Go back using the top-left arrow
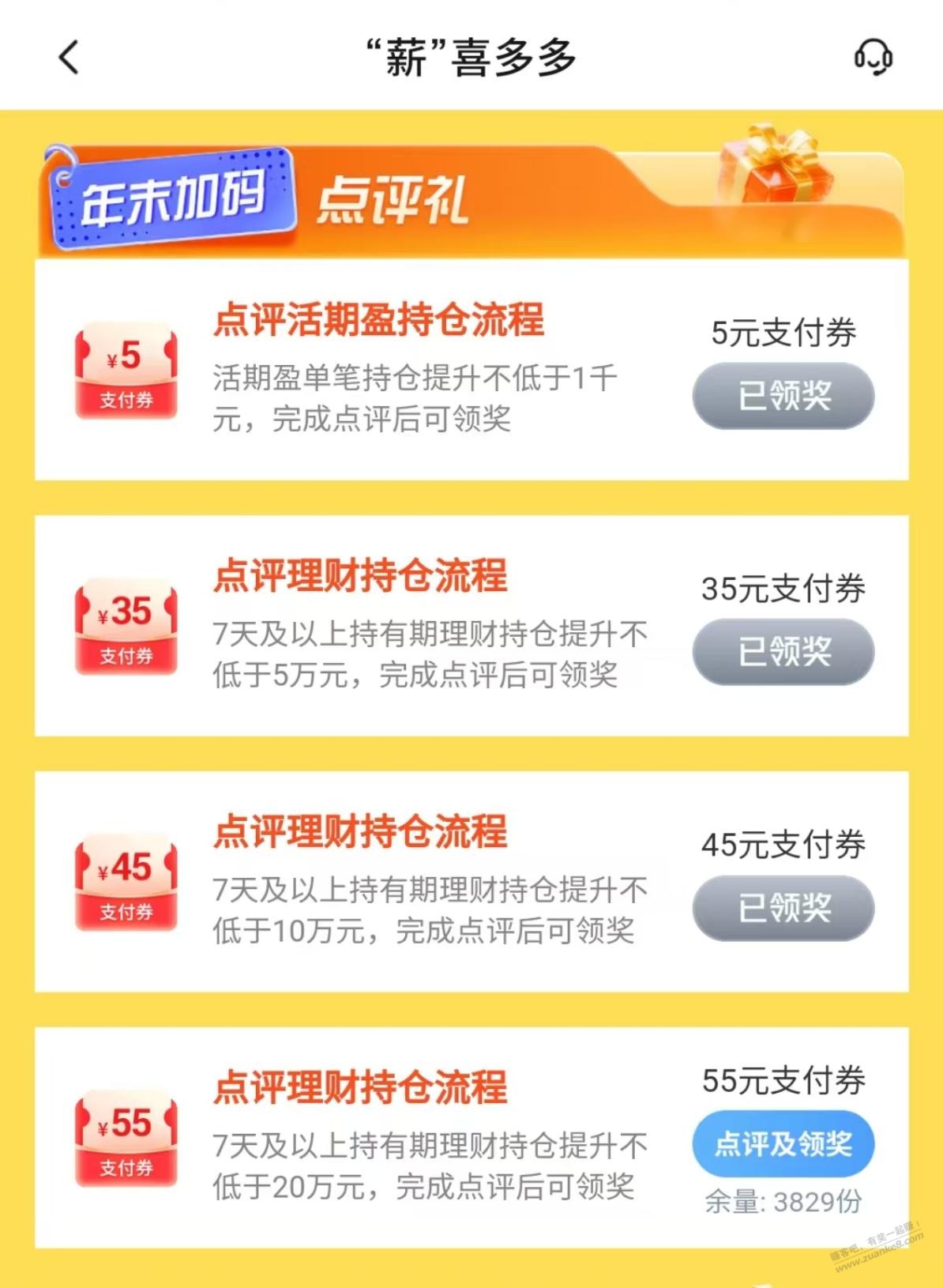Screen dimensions: 943x1288 (x=70, y=58)
